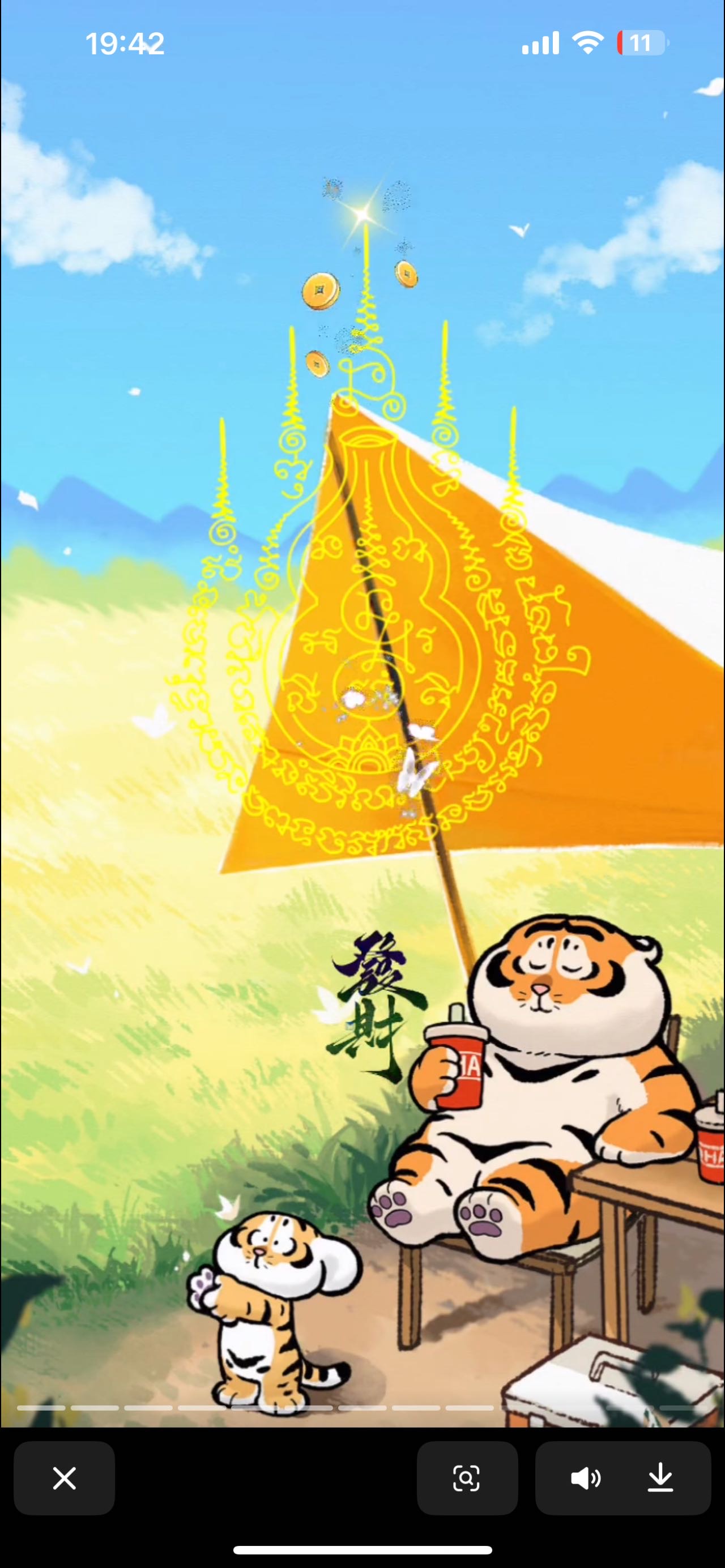Open the visual search scan icon
This screenshot has height=1568, width=725.
point(467,1478)
